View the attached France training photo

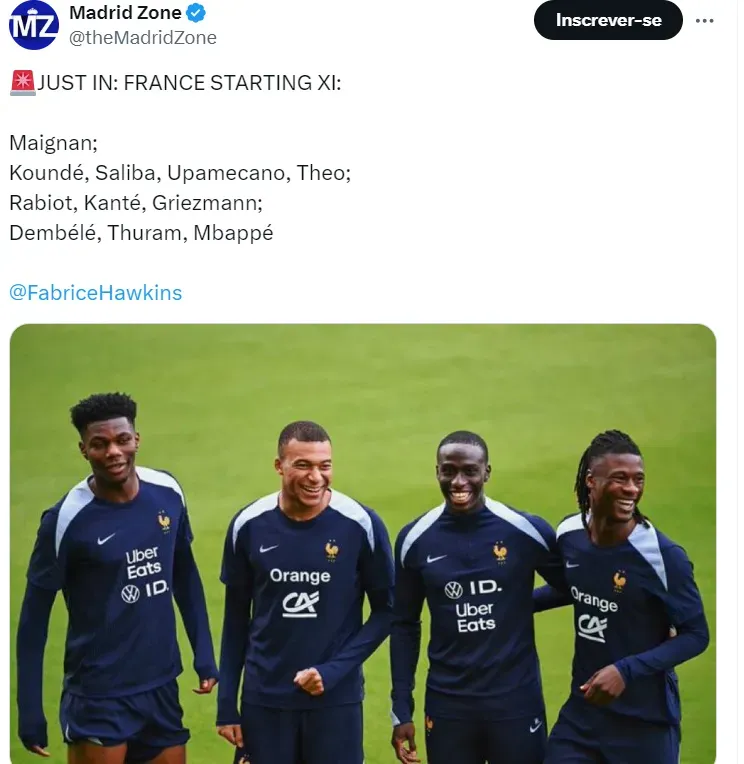(x=363, y=543)
